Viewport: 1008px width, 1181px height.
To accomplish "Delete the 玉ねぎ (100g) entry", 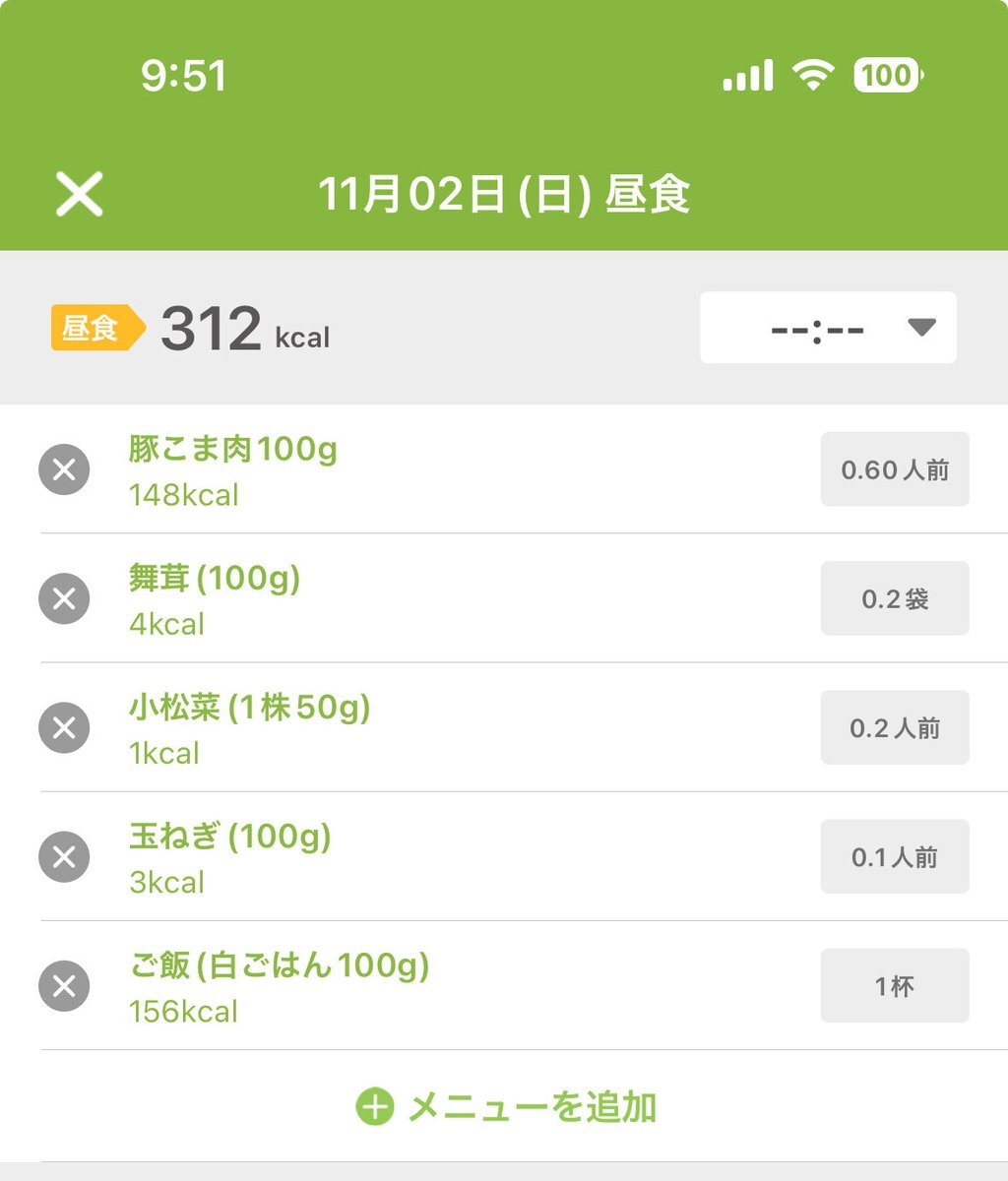I will tap(64, 856).
